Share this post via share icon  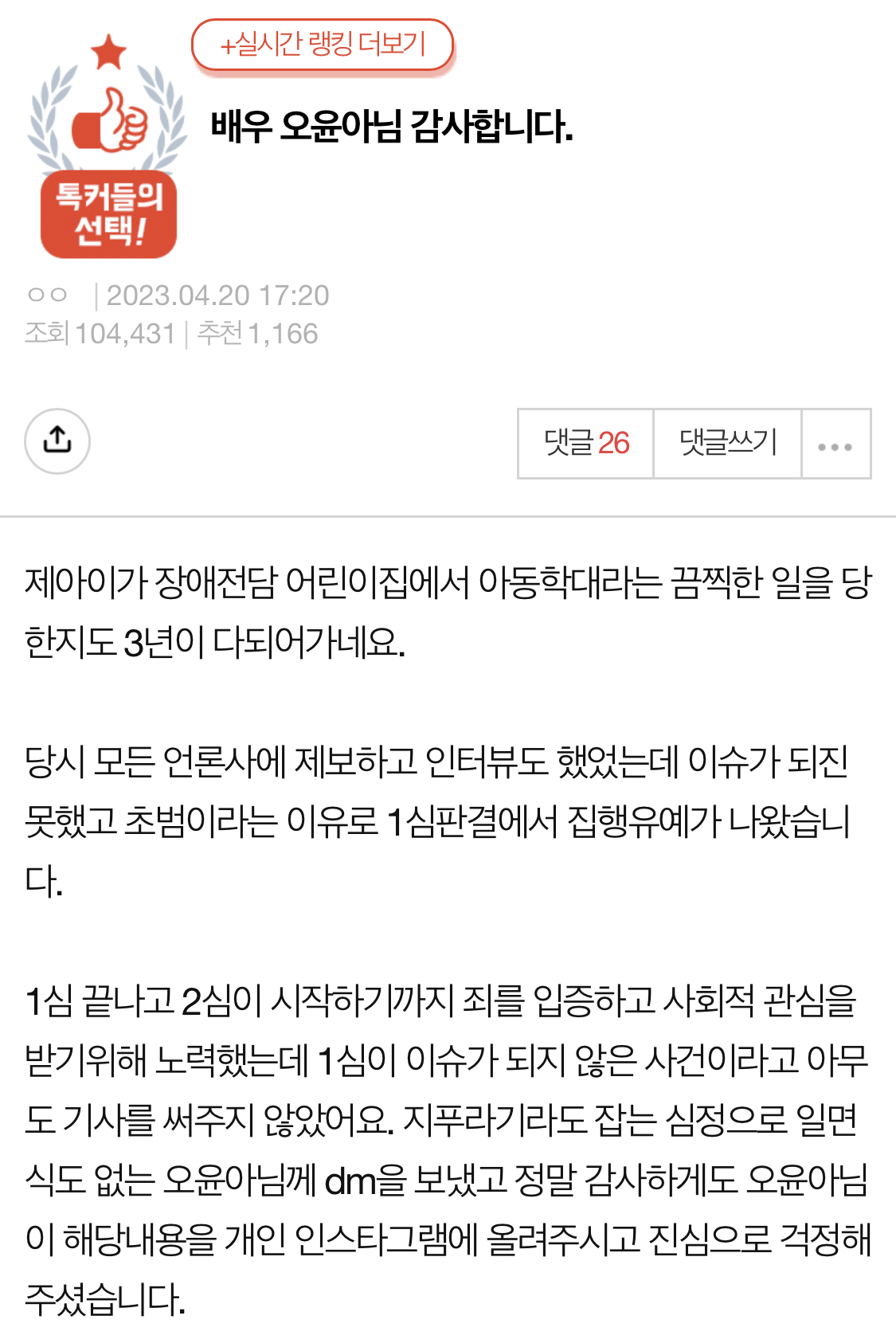point(57,440)
